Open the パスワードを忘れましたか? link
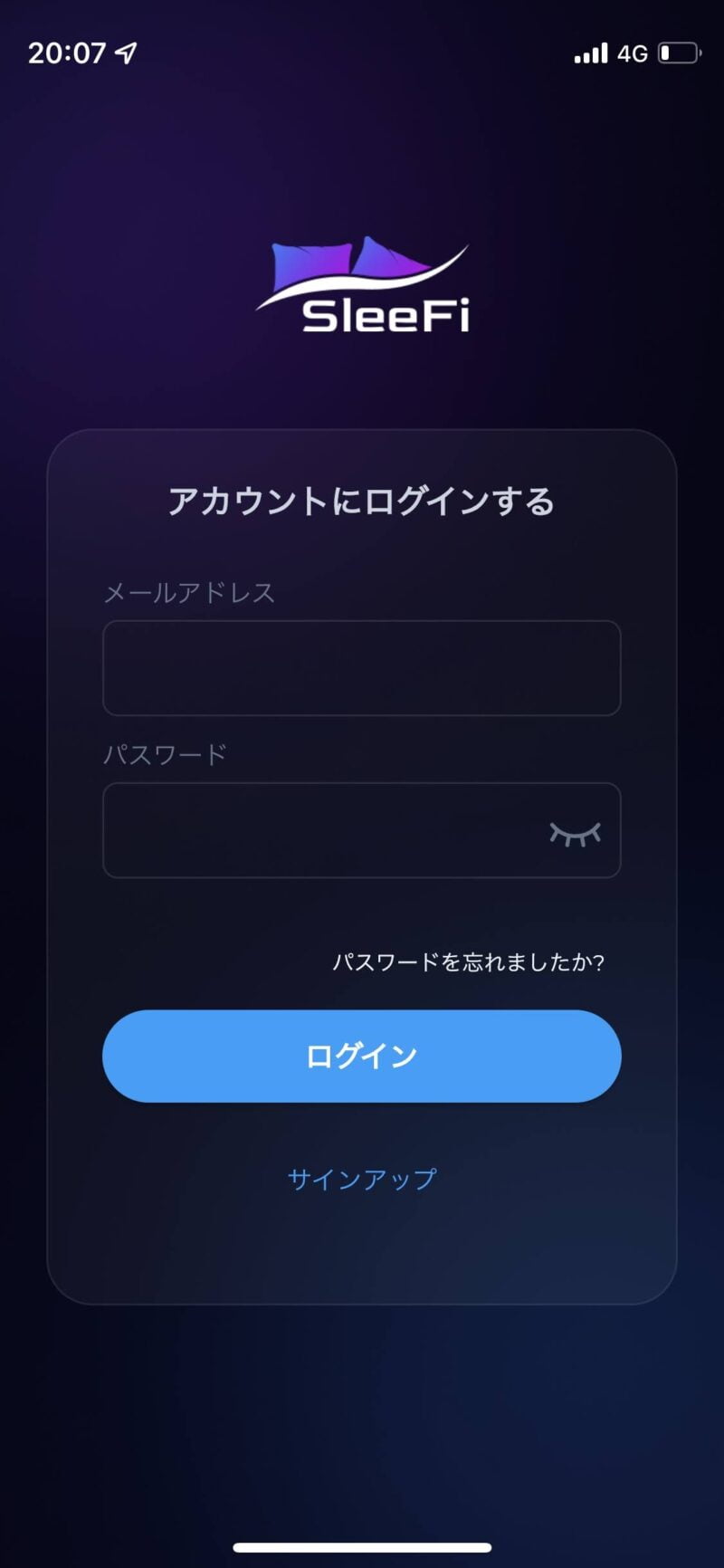 [468, 961]
